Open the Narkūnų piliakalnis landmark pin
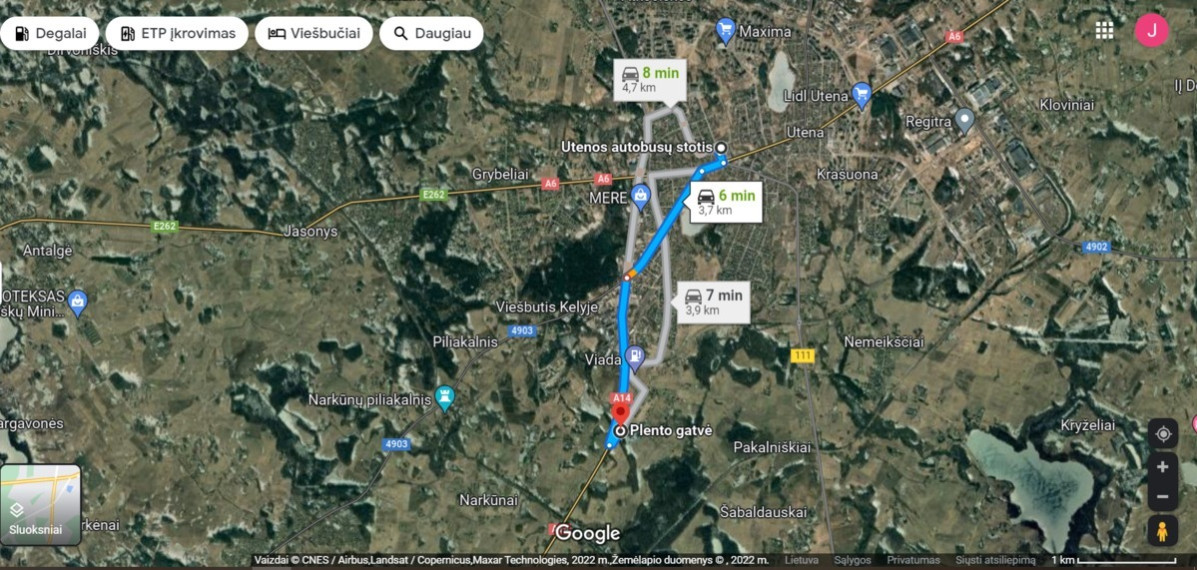 [446, 398]
